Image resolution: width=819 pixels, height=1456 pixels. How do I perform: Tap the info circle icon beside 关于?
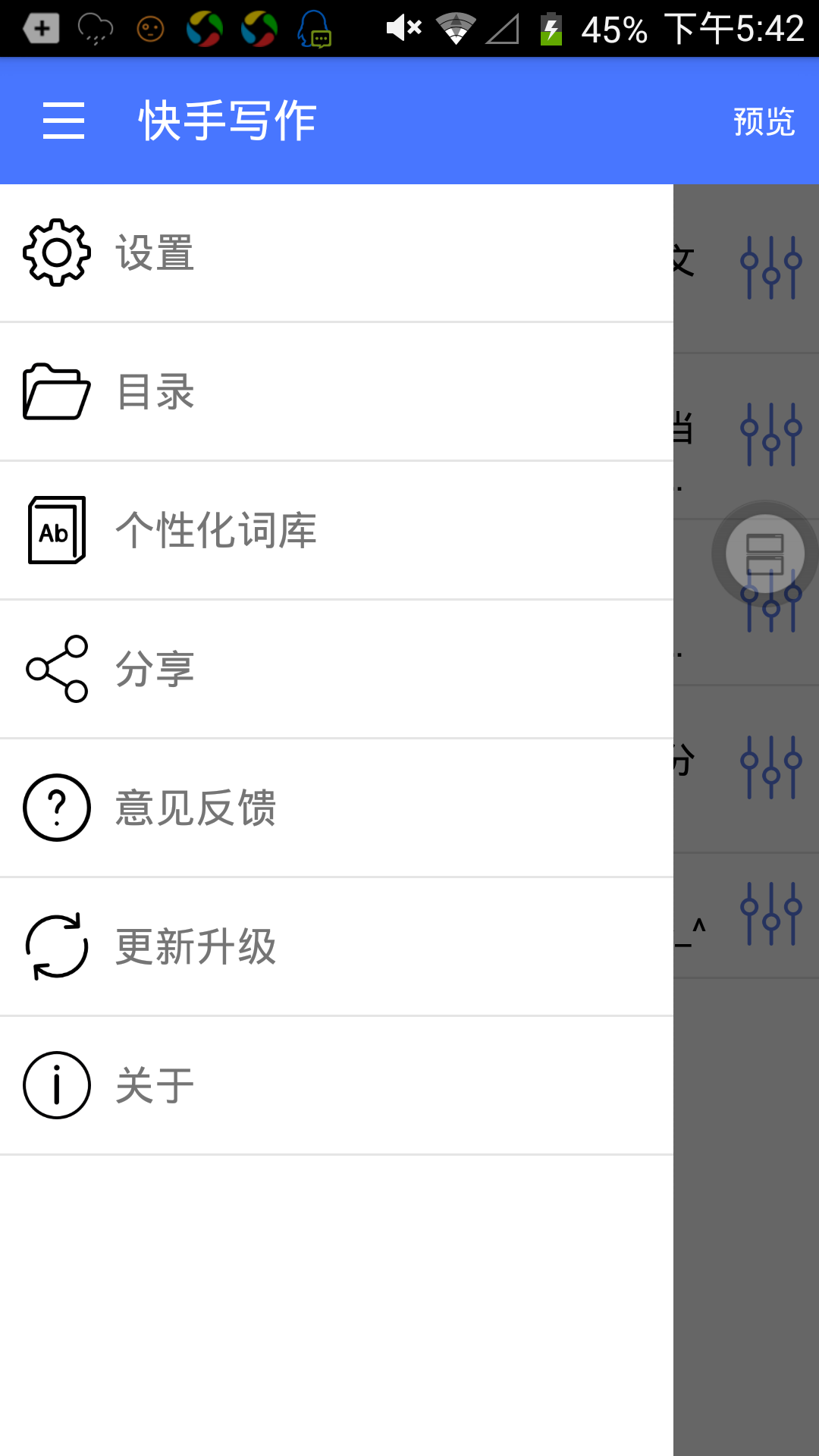tap(56, 1084)
